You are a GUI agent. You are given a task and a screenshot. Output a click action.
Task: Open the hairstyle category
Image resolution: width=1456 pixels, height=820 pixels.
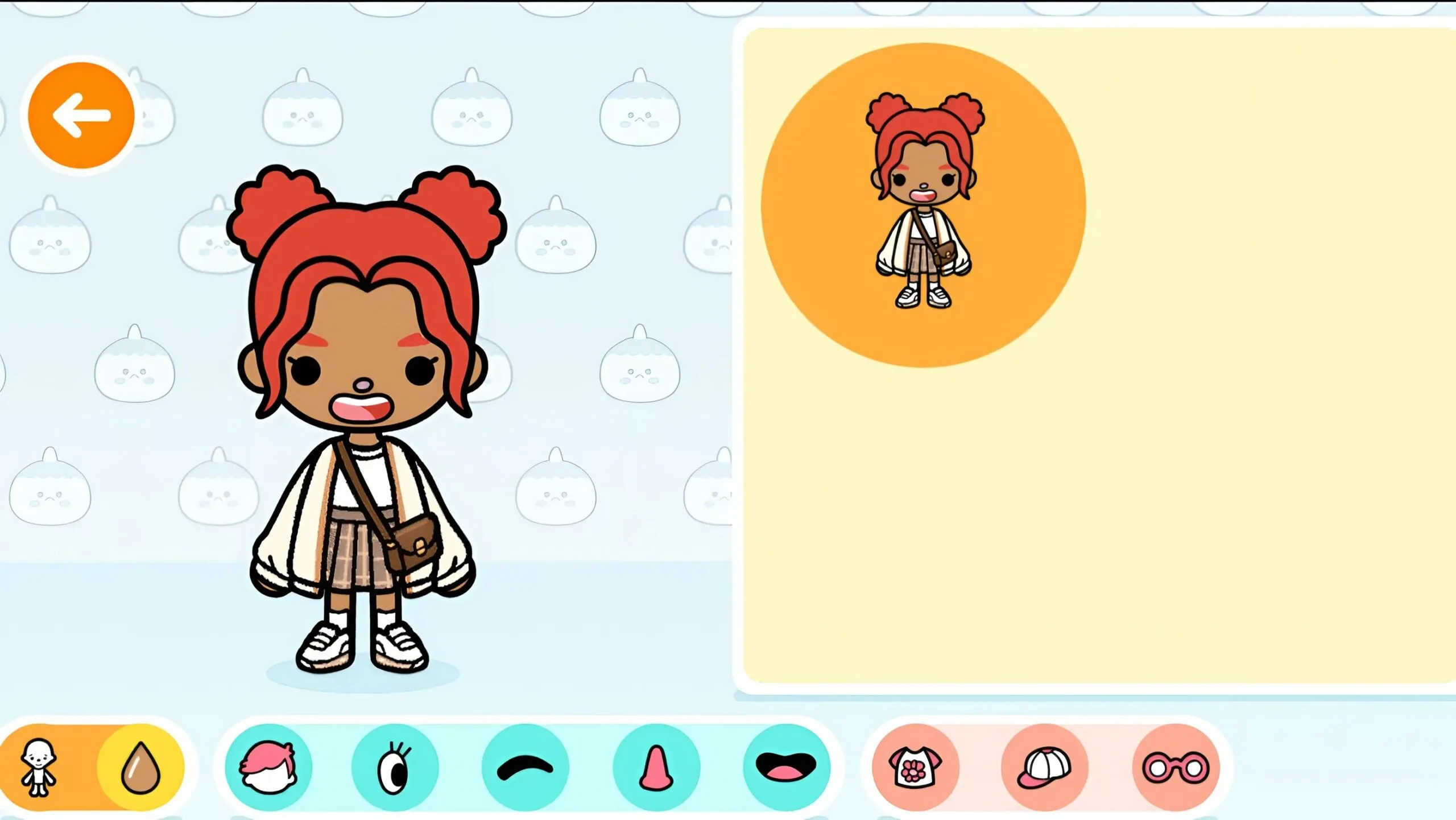(x=268, y=767)
